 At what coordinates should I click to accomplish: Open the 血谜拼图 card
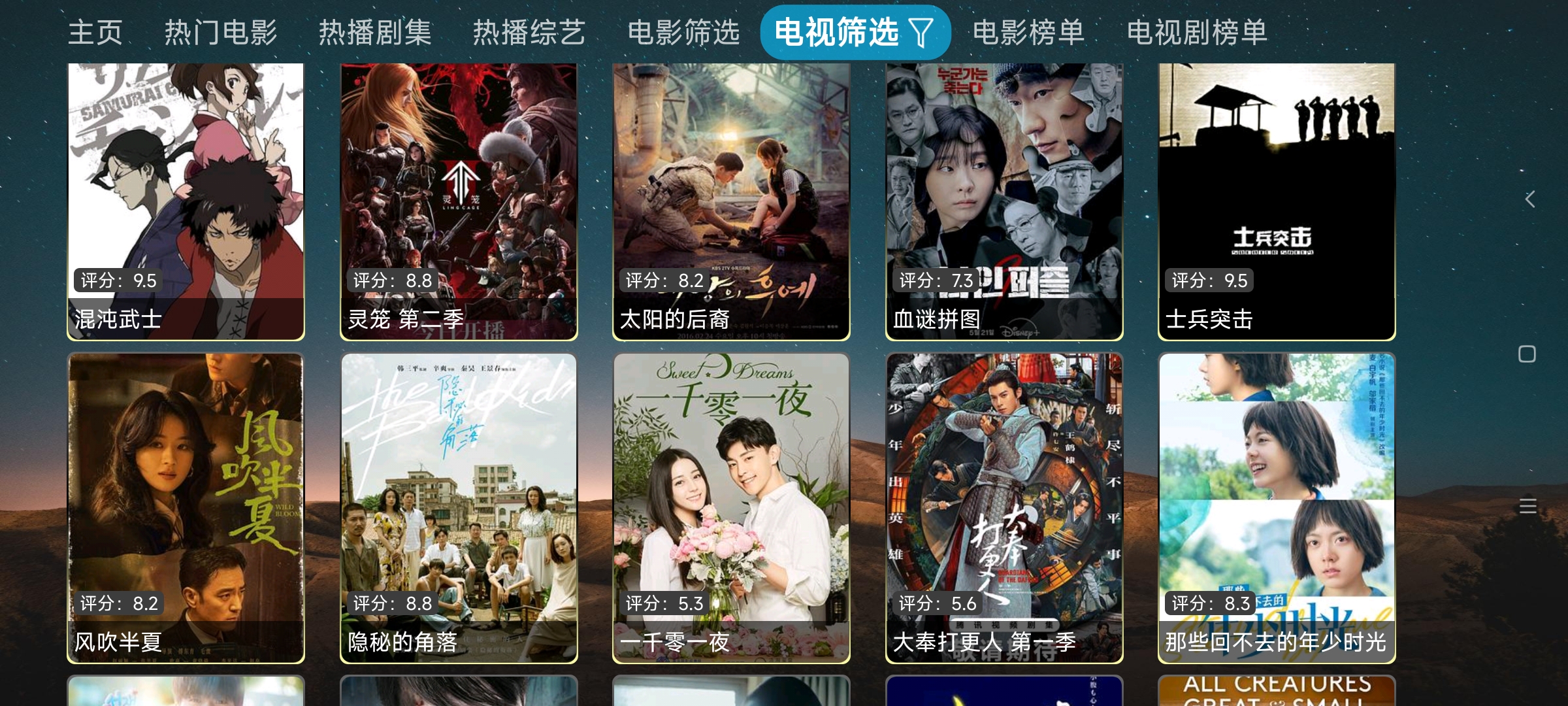1004,201
